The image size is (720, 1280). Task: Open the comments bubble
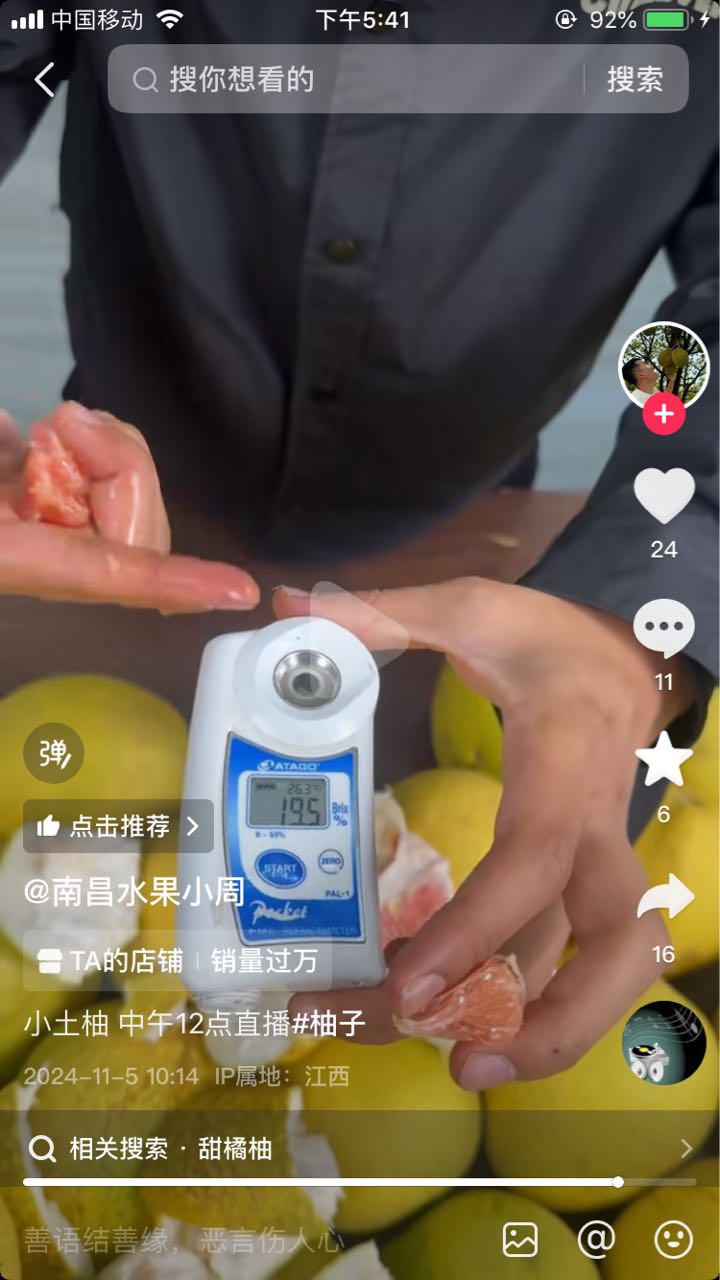click(x=664, y=629)
